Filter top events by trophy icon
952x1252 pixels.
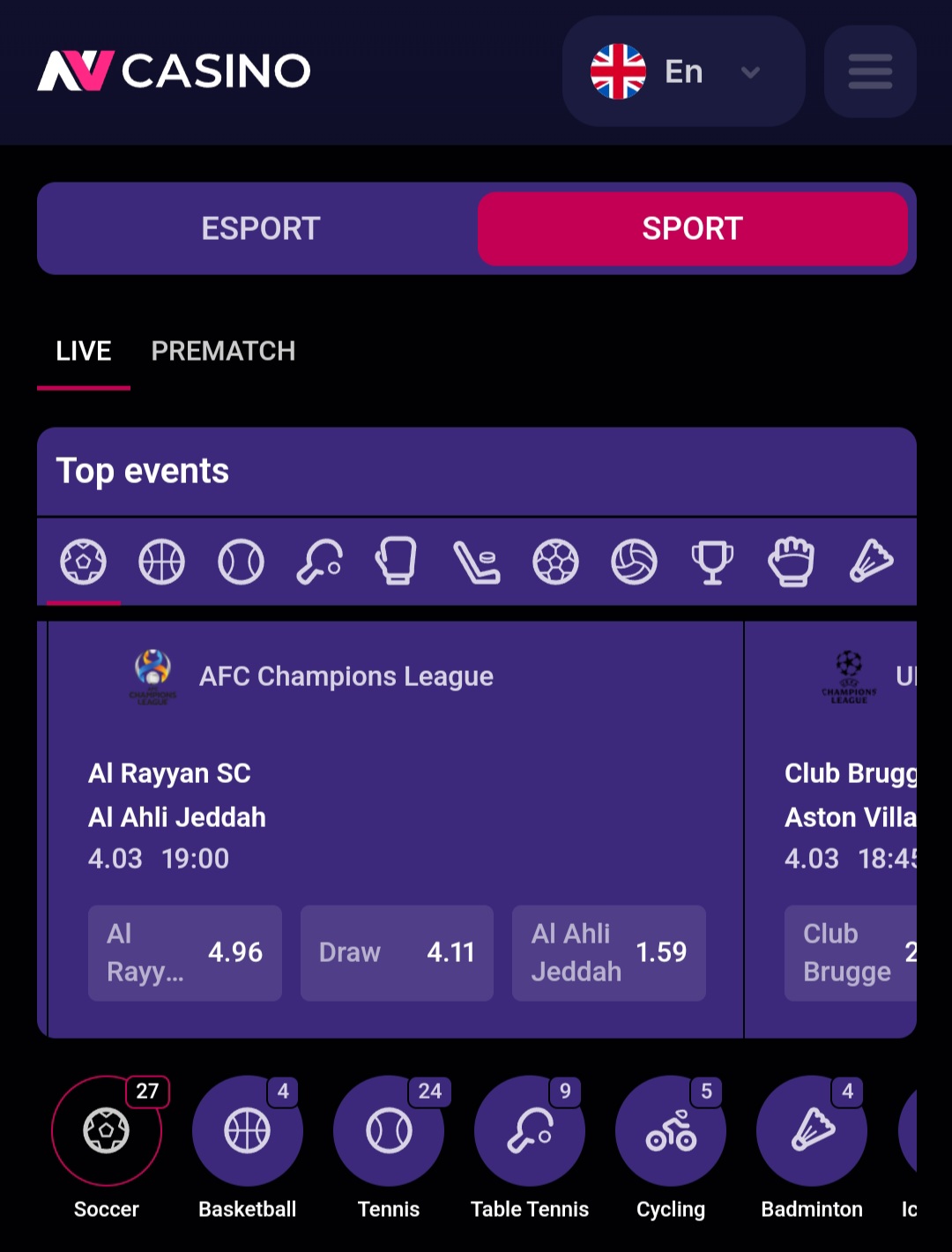tap(712, 562)
